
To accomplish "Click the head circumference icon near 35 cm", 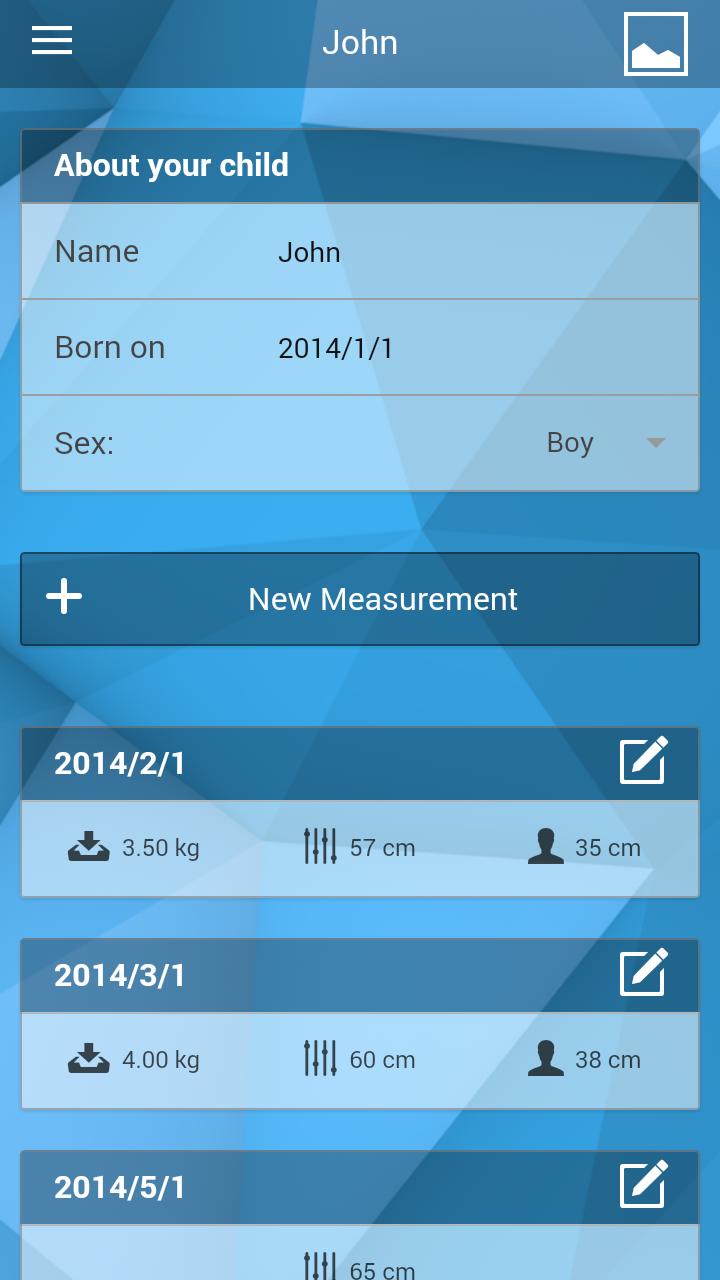I will (545, 847).
